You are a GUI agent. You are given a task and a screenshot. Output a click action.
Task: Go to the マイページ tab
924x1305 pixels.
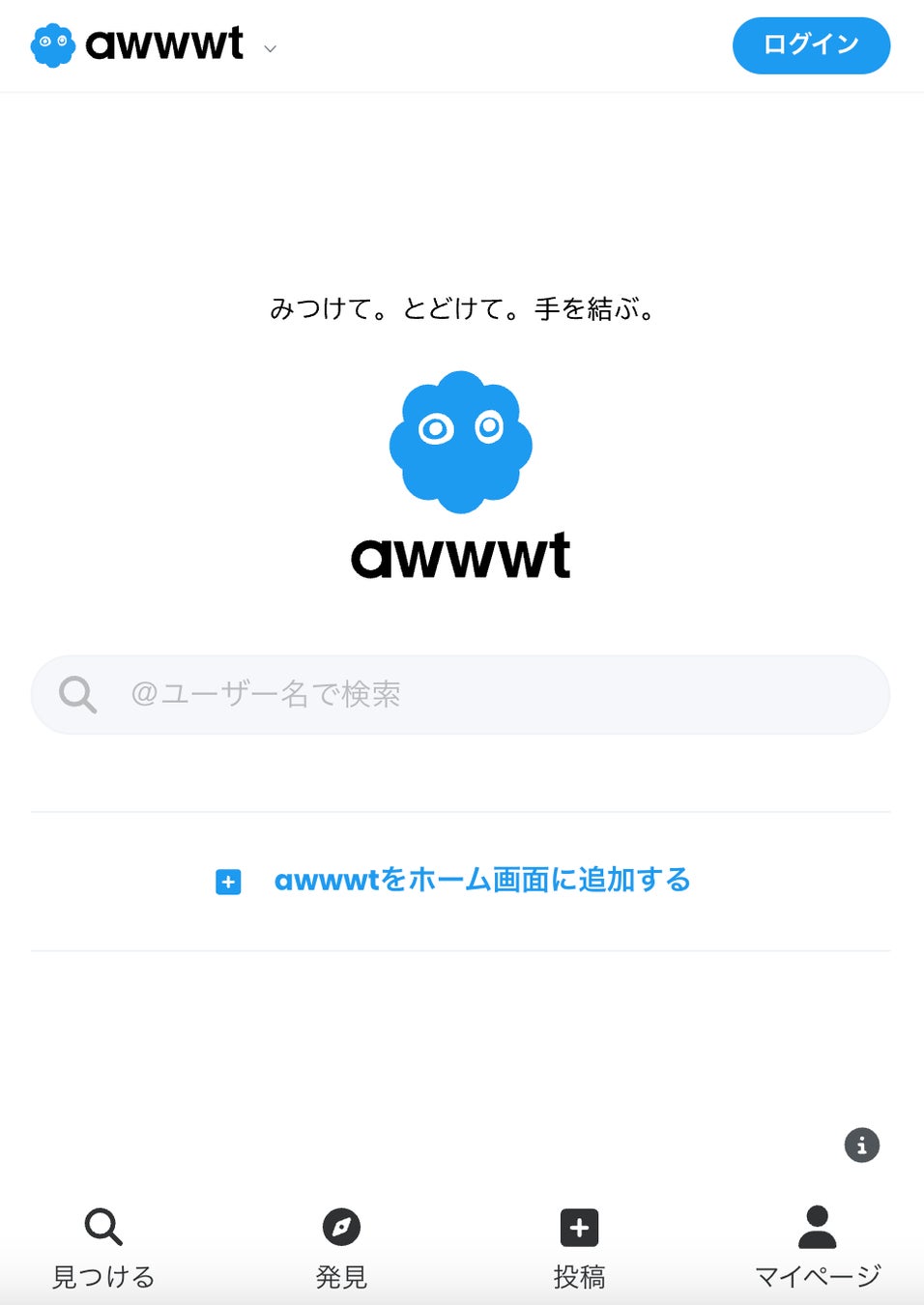click(x=817, y=1247)
